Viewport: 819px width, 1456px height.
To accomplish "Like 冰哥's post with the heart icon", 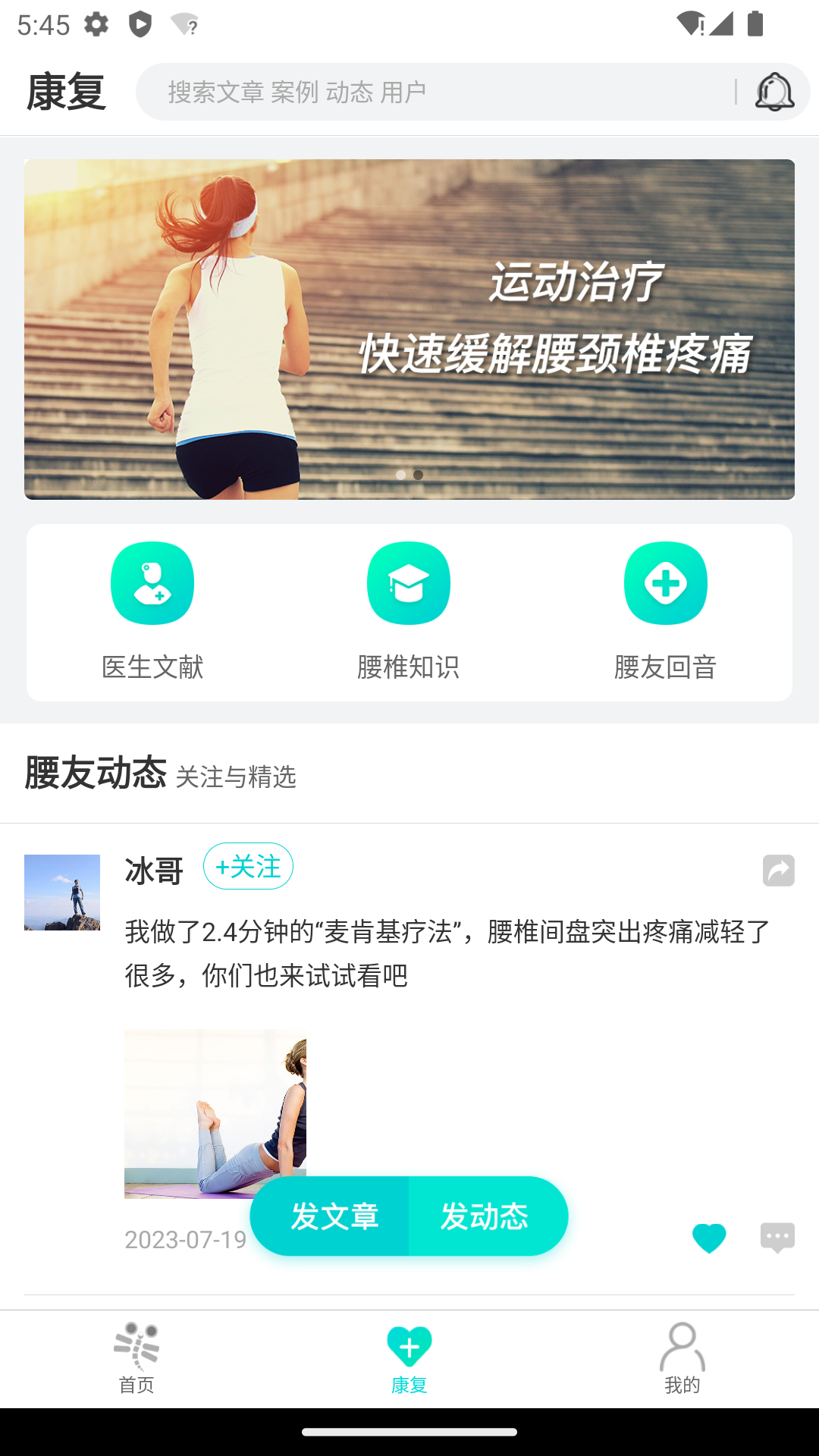I will click(709, 1238).
